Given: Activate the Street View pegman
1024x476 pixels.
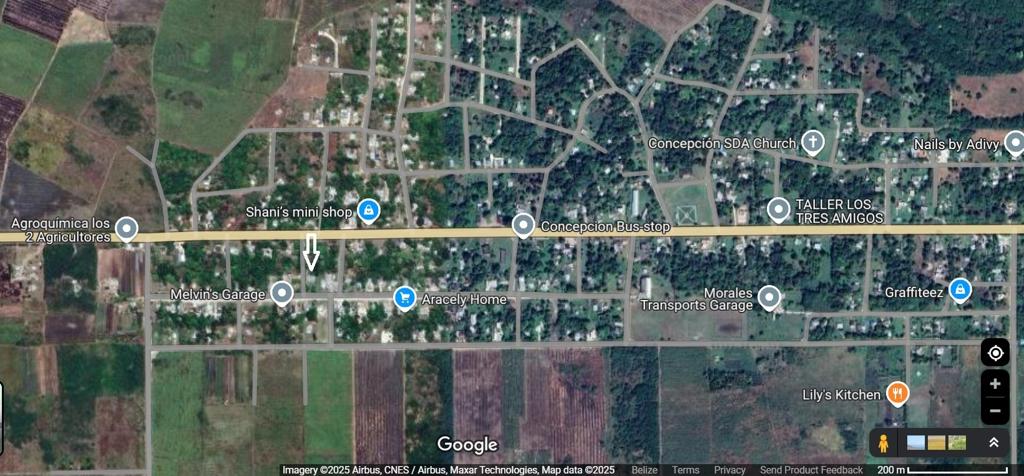Looking at the screenshot, I should (882, 443).
